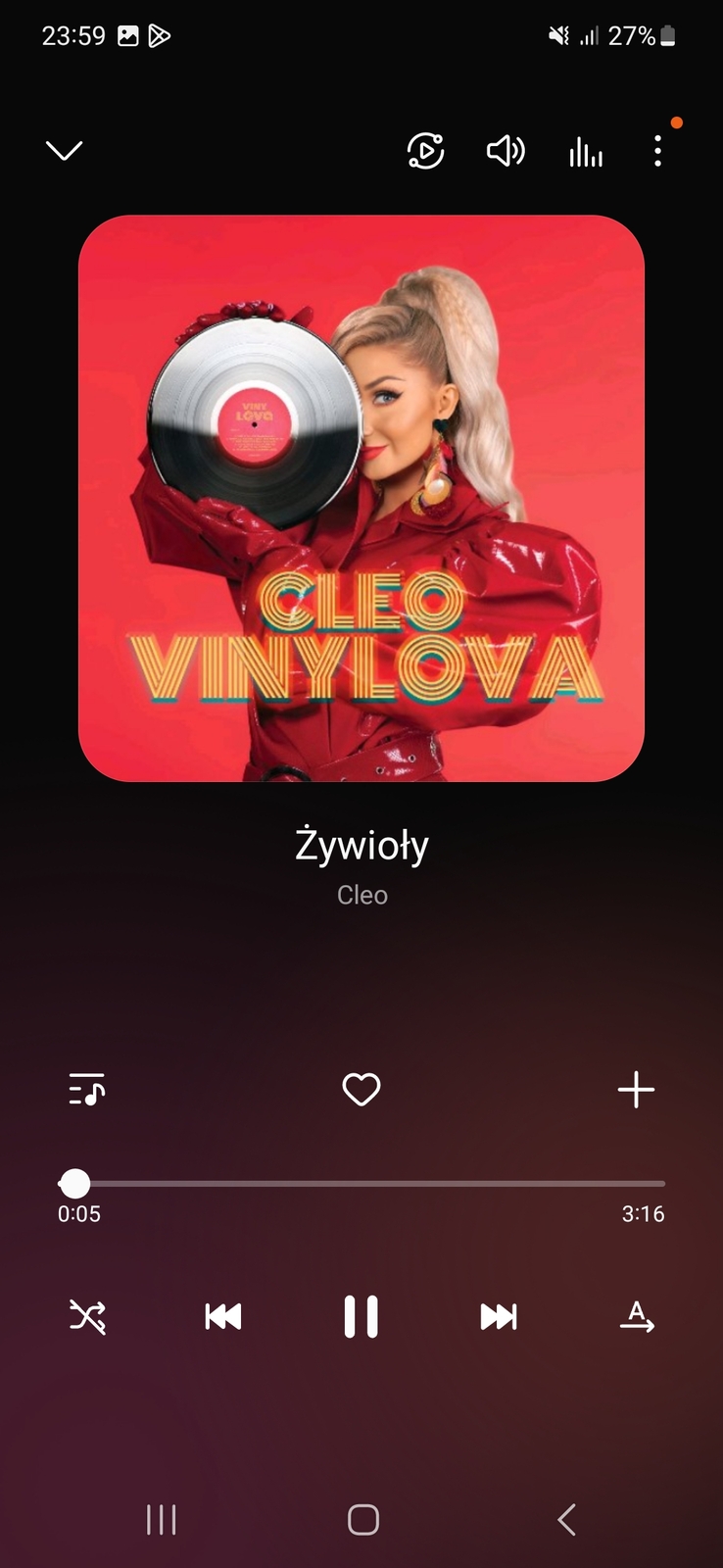
Task: Open the volume control
Action: [506, 151]
